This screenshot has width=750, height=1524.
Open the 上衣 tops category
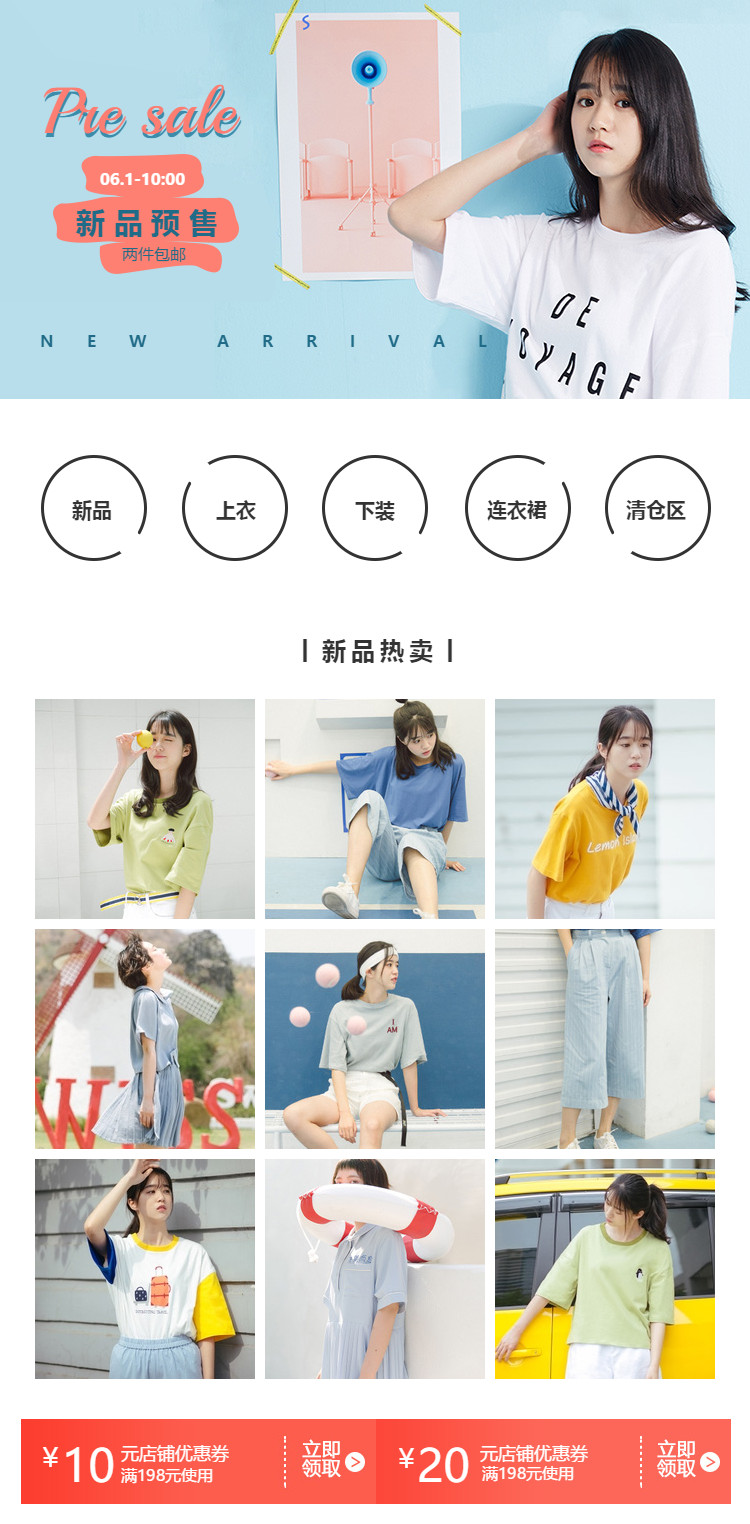[235, 508]
